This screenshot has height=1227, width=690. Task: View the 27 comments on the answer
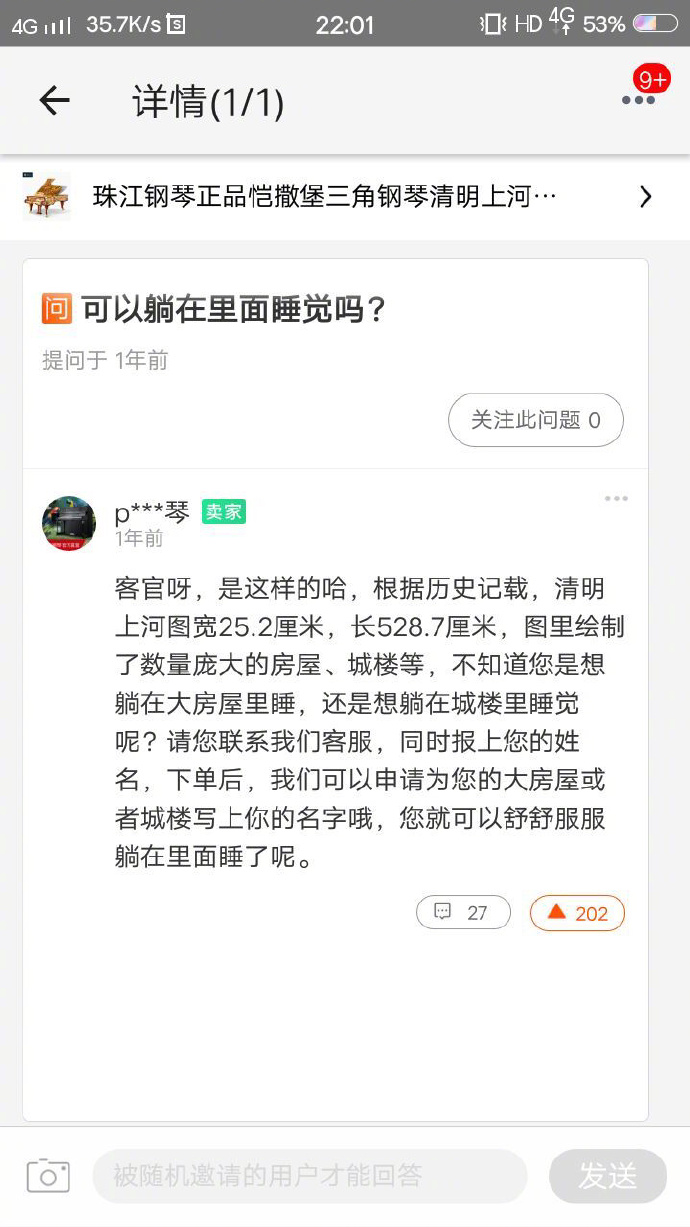coord(463,912)
